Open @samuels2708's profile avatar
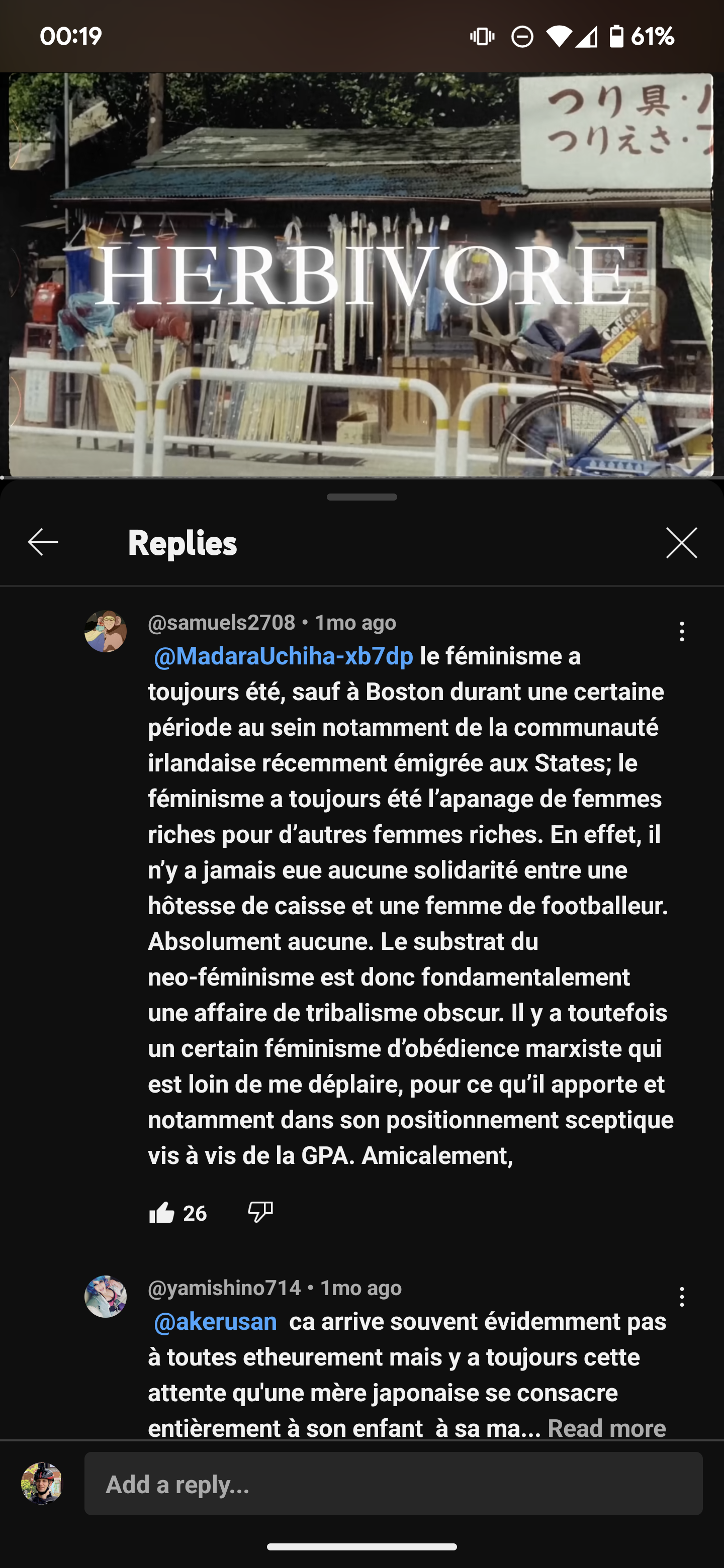This screenshot has height=1568, width=724. [106, 631]
